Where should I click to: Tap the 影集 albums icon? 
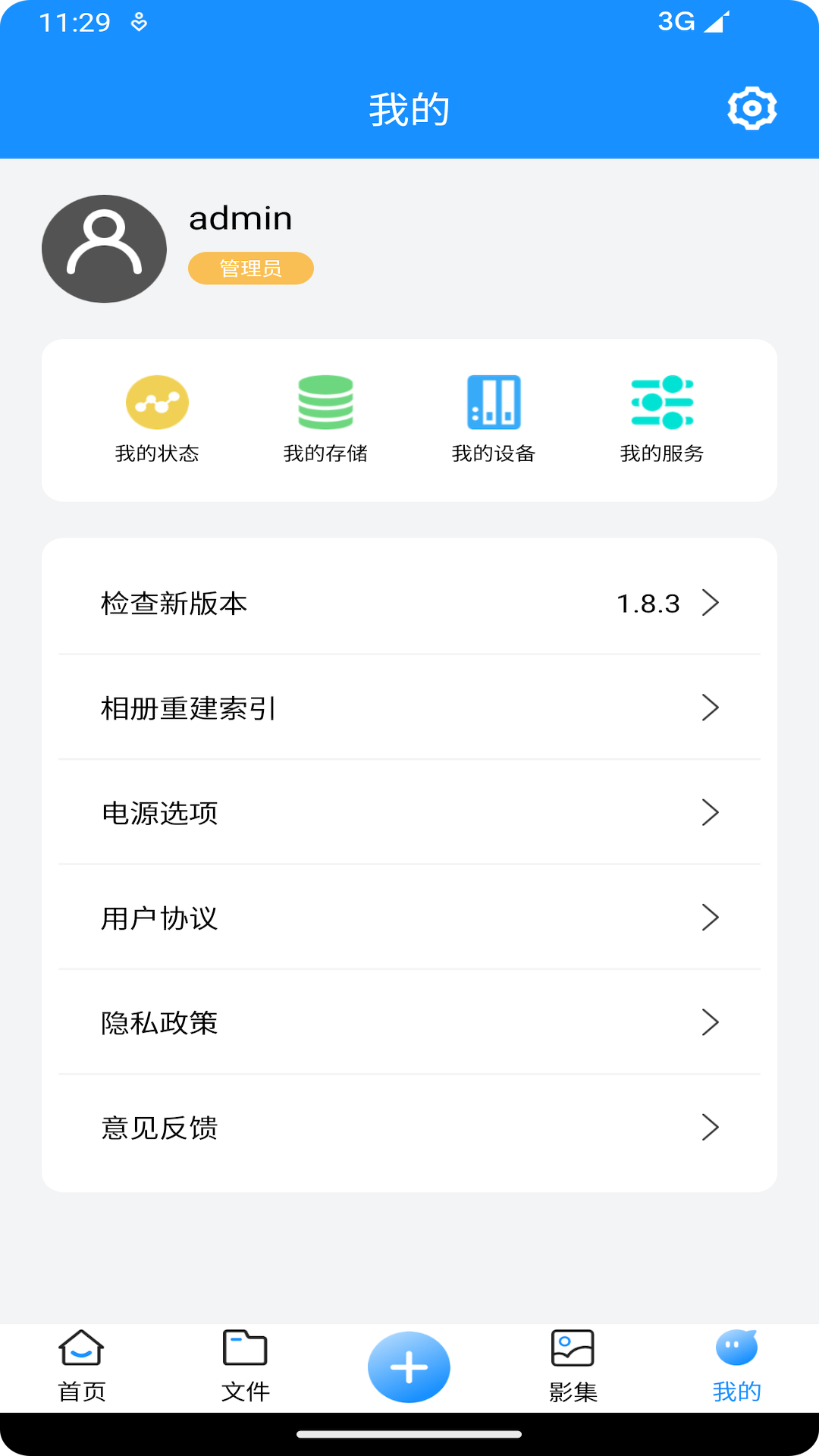point(573,1354)
